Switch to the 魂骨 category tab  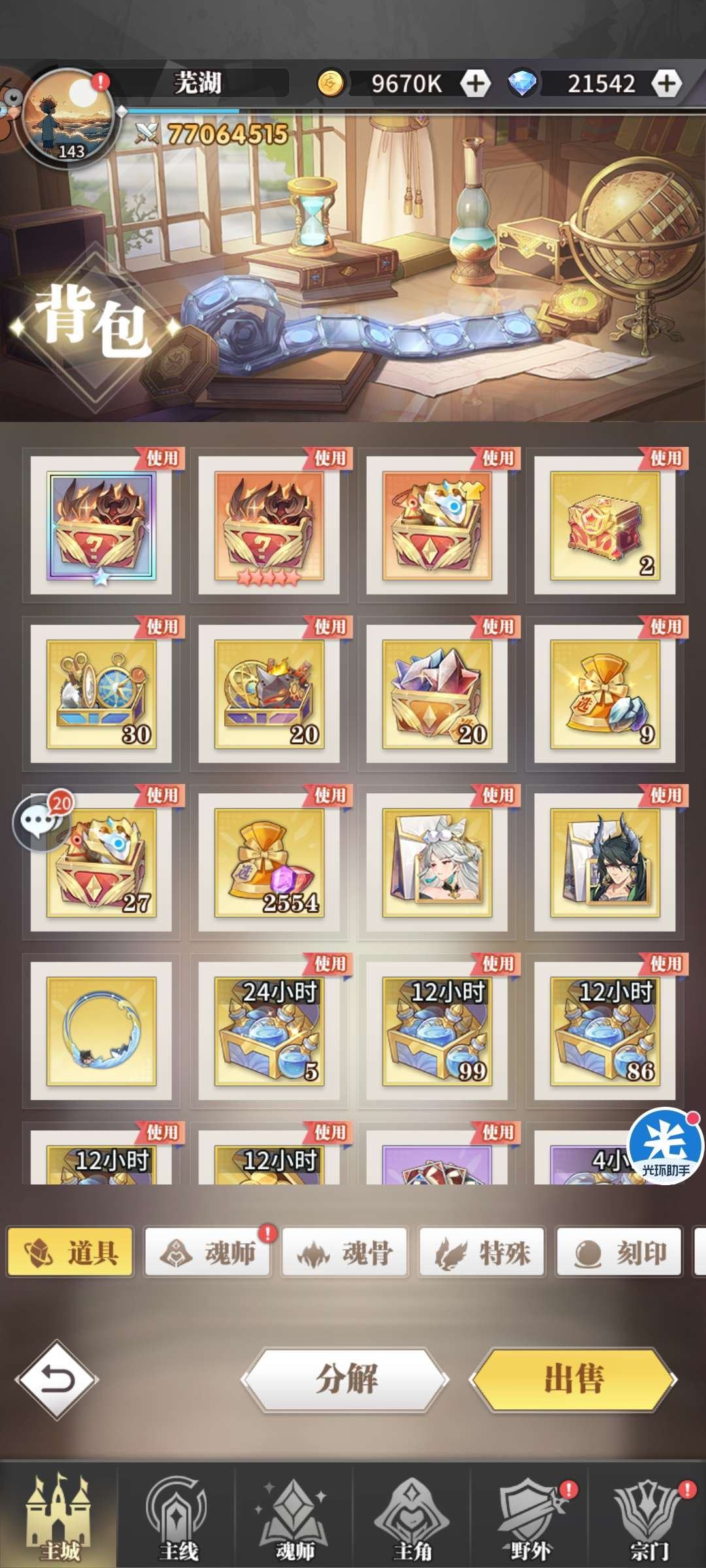tap(345, 1252)
